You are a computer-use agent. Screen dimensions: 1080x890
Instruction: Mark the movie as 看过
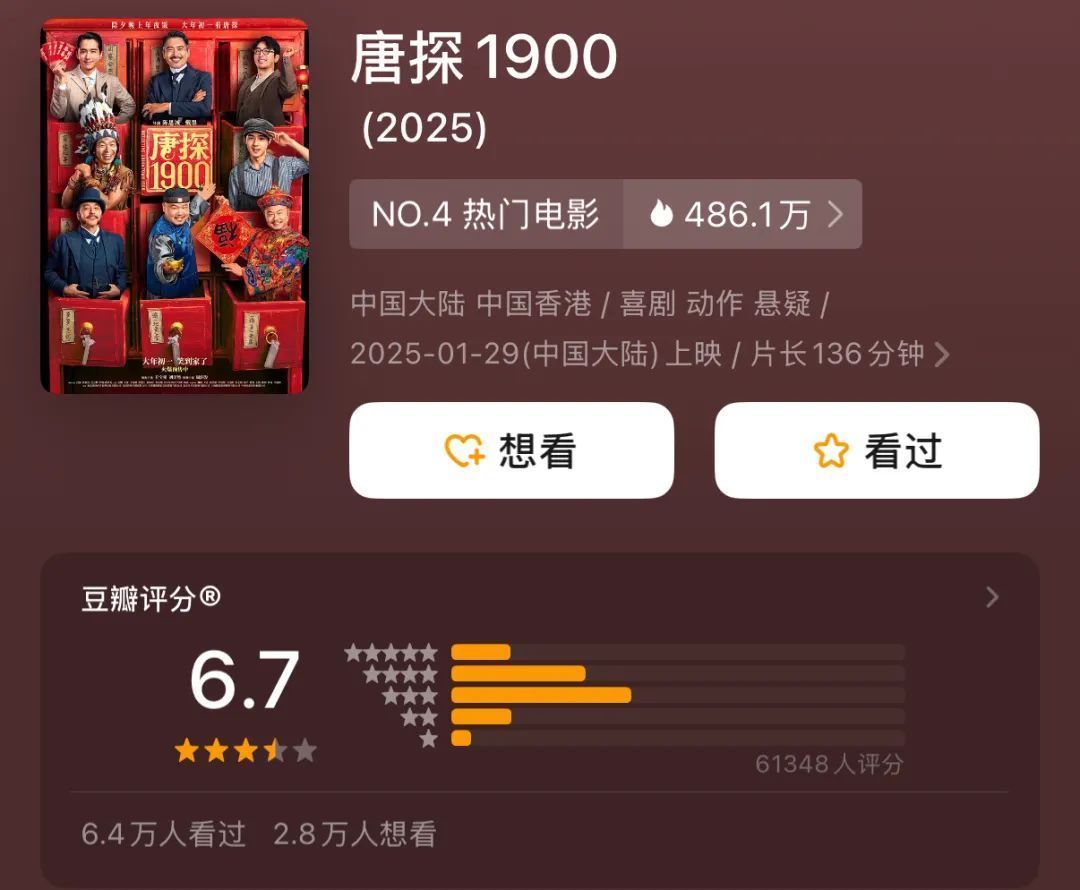[x=876, y=451]
